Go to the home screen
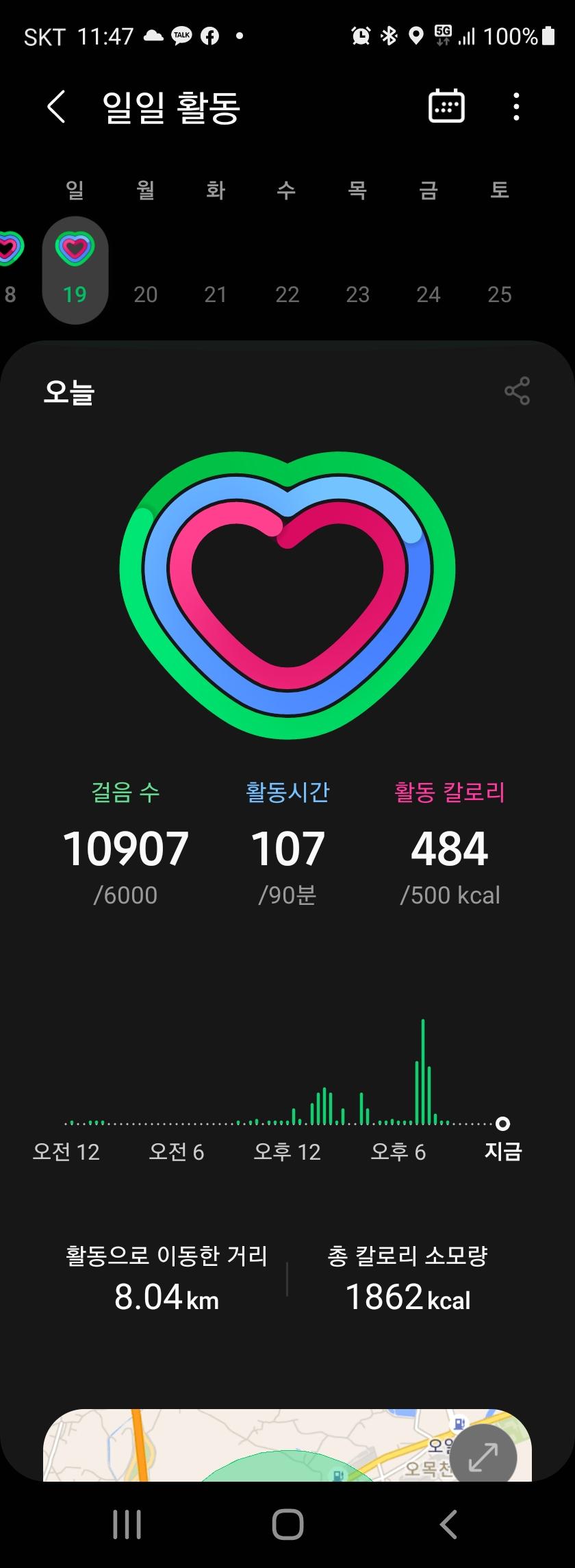 point(287,1525)
